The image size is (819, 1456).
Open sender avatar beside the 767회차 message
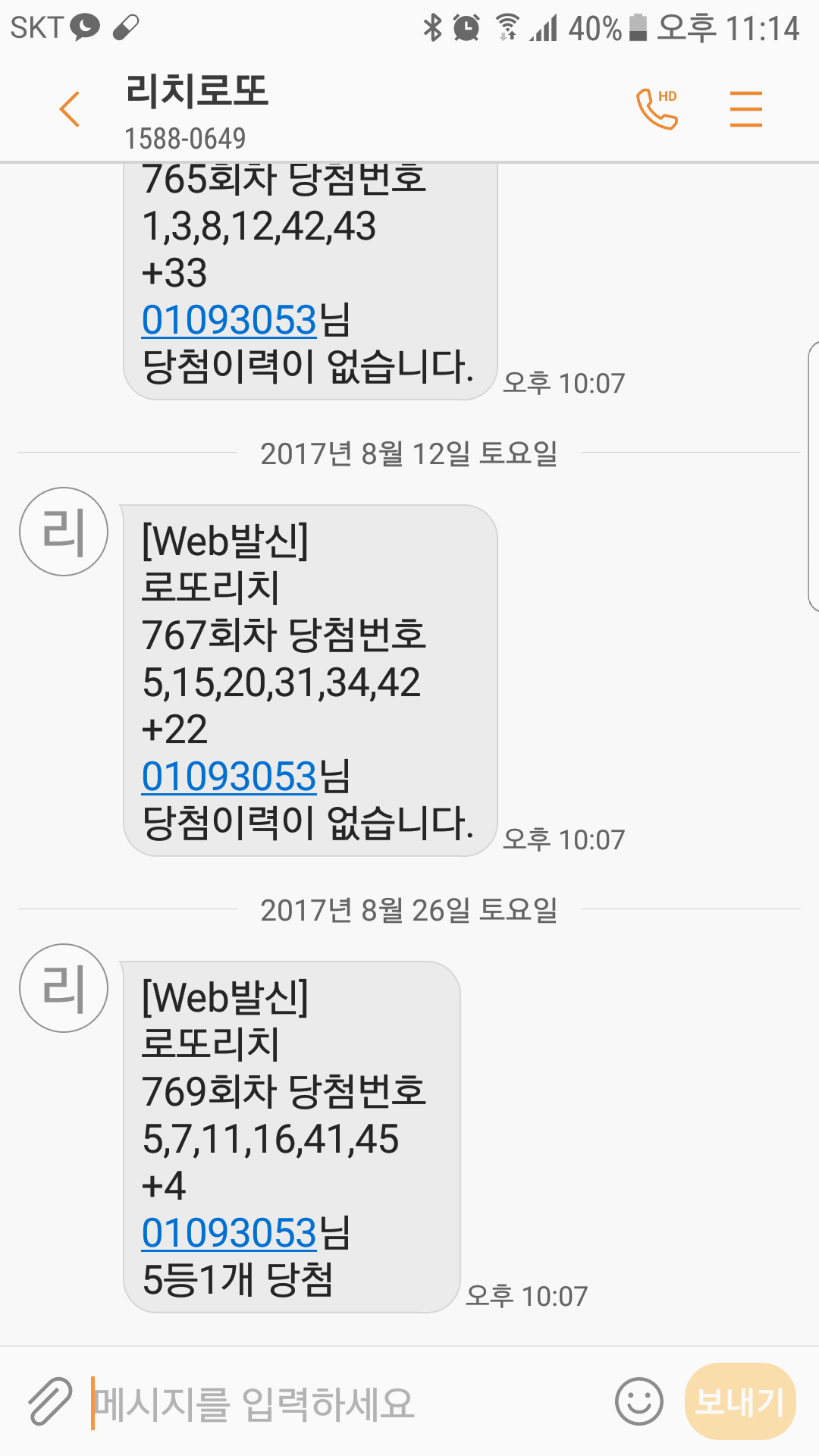[x=64, y=532]
